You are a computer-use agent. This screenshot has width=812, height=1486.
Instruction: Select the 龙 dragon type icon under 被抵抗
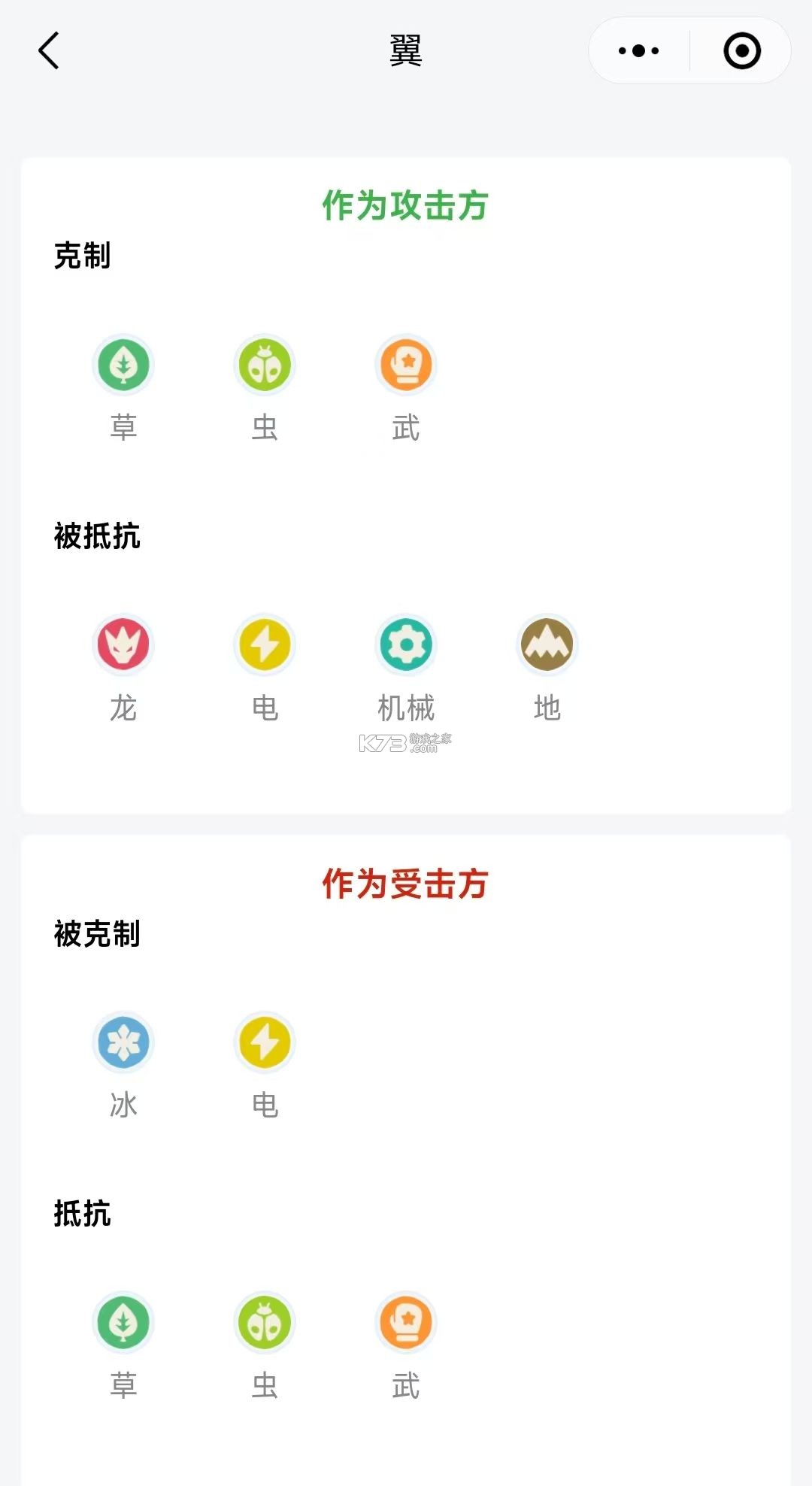[x=123, y=645]
